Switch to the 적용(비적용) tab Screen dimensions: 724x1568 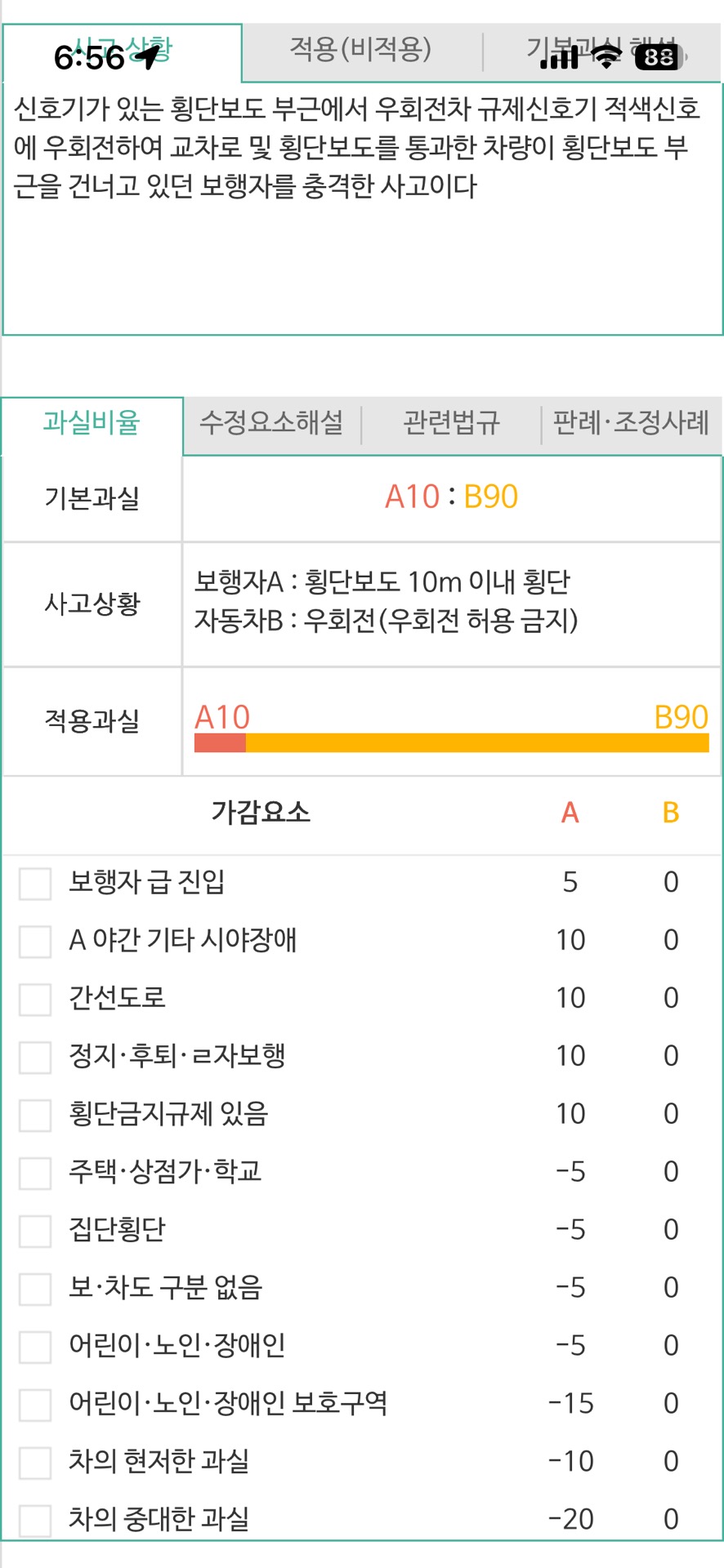pyautogui.click(x=360, y=51)
